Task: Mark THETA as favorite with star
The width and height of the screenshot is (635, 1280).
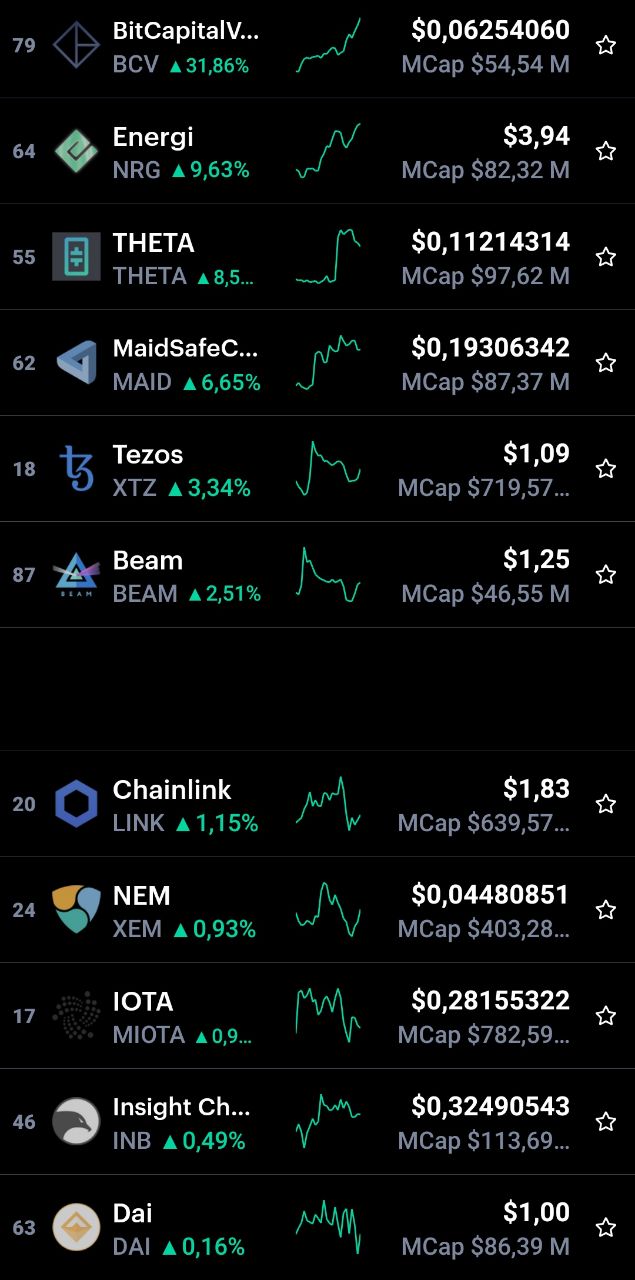Action: click(605, 257)
